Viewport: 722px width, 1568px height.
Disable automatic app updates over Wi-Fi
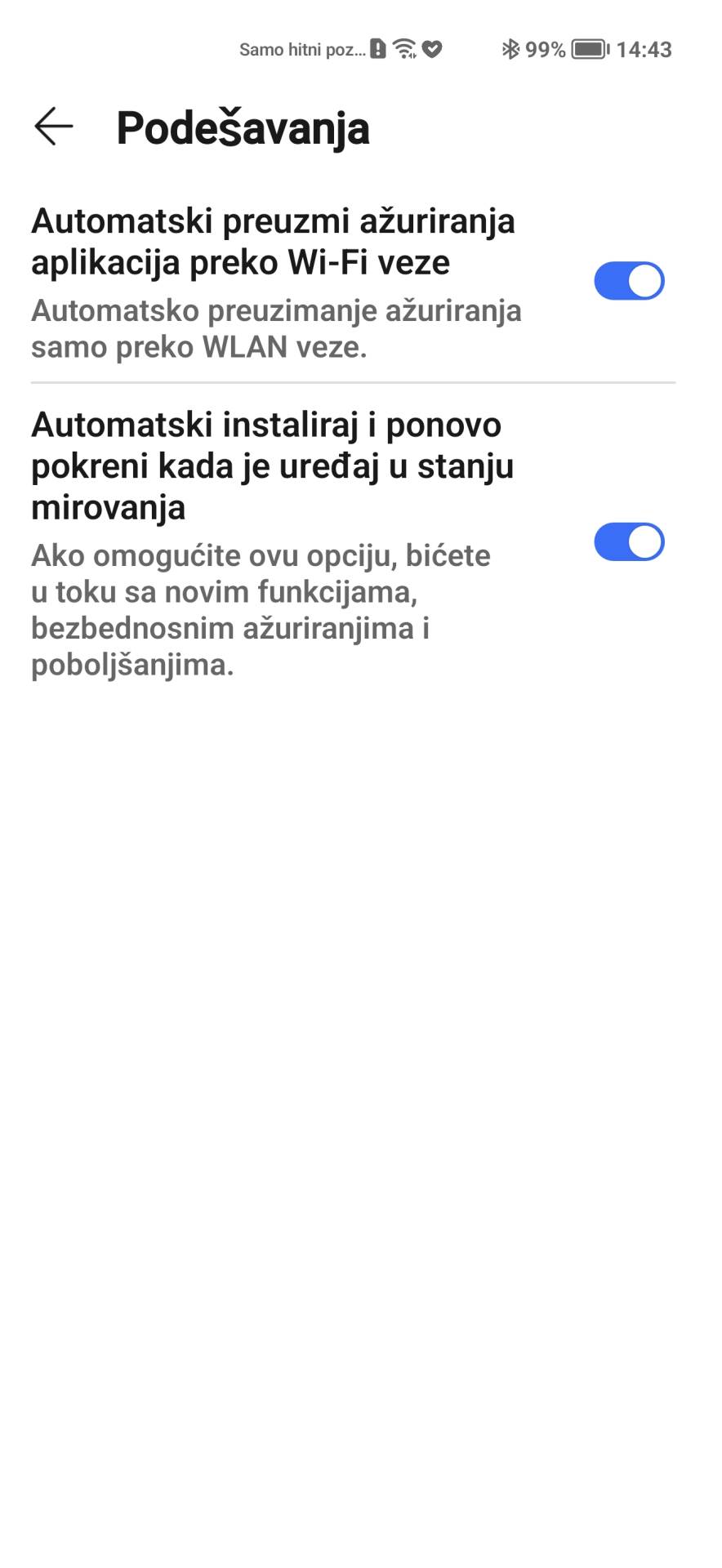click(x=629, y=280)
